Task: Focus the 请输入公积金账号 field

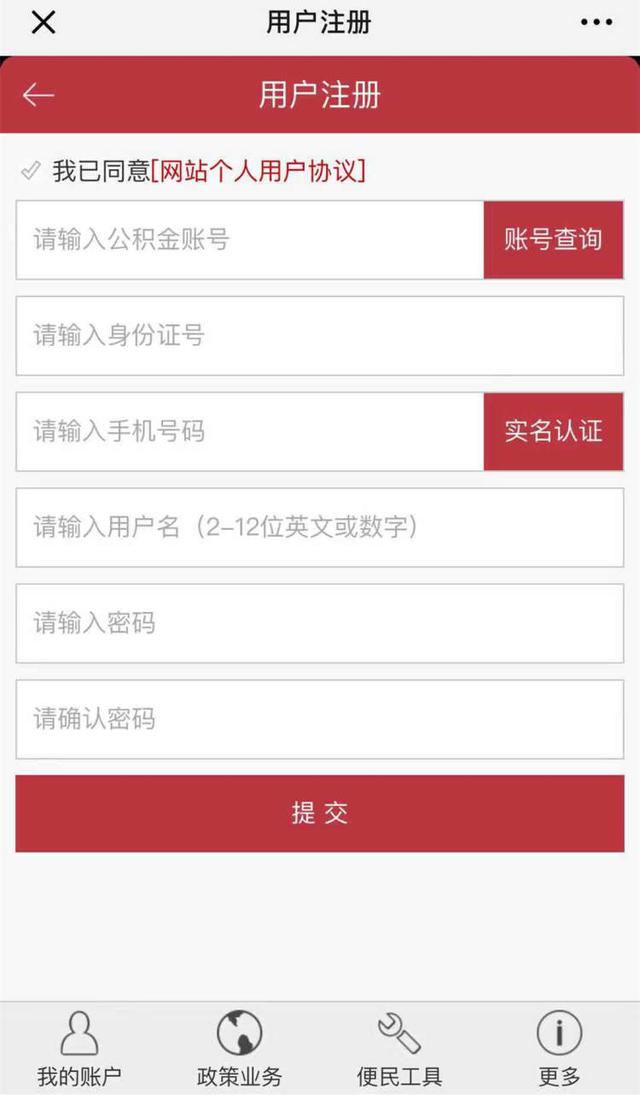Action: point(250,240)
